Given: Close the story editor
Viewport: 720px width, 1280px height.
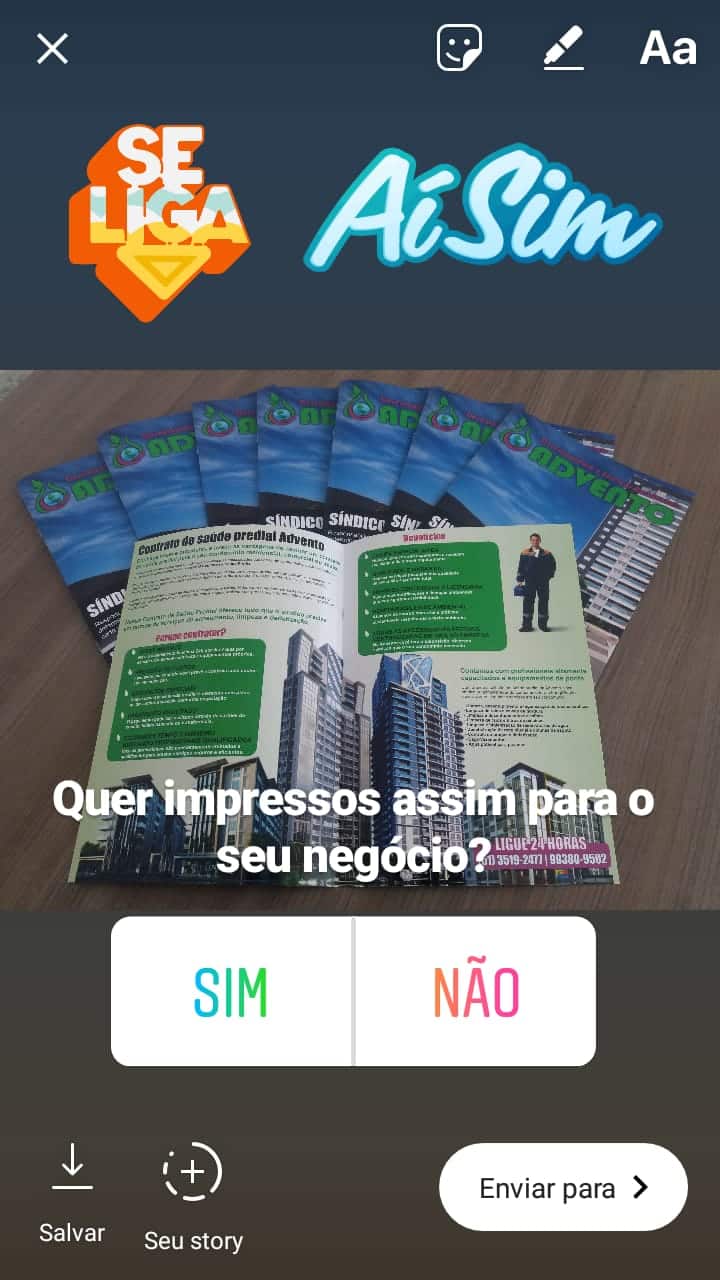Looking at the screenshot, I should (x=52, y=48).
